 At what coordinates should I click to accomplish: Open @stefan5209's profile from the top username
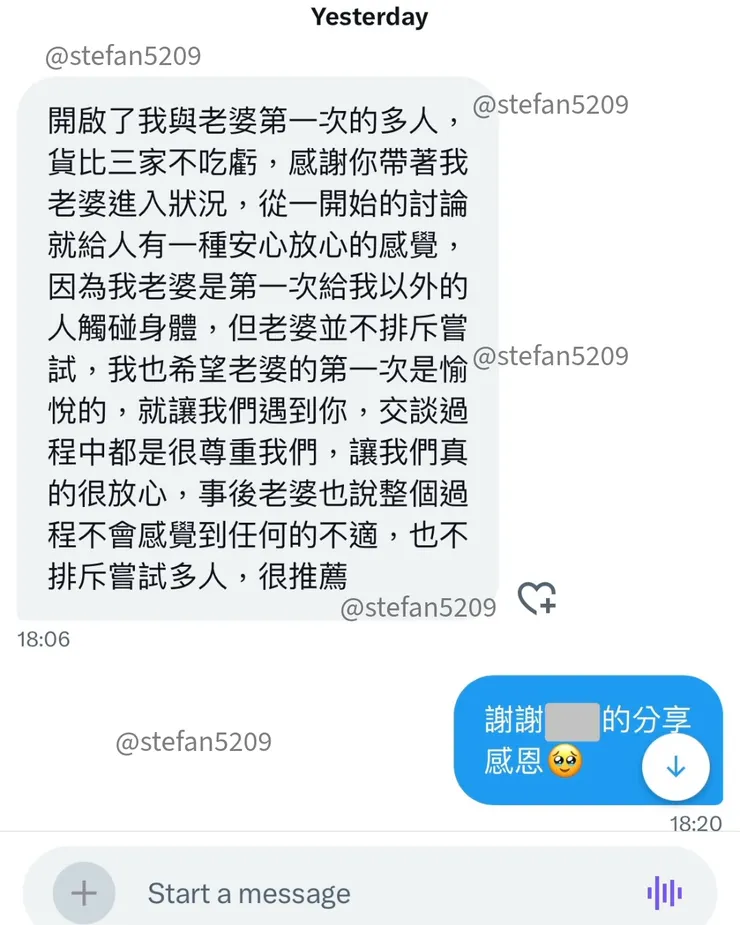(x=122, y=57)
